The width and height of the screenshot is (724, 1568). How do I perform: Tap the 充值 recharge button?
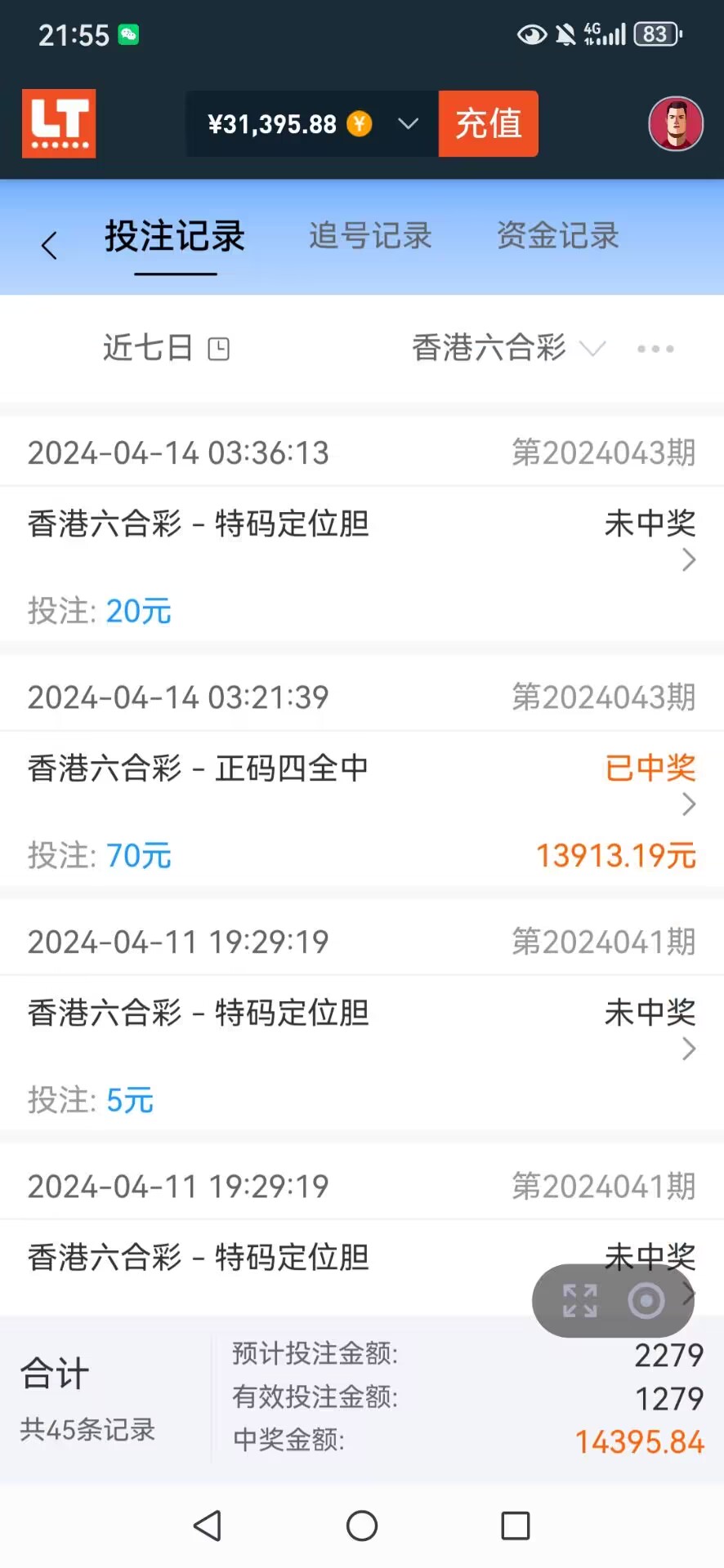[488, 124]
